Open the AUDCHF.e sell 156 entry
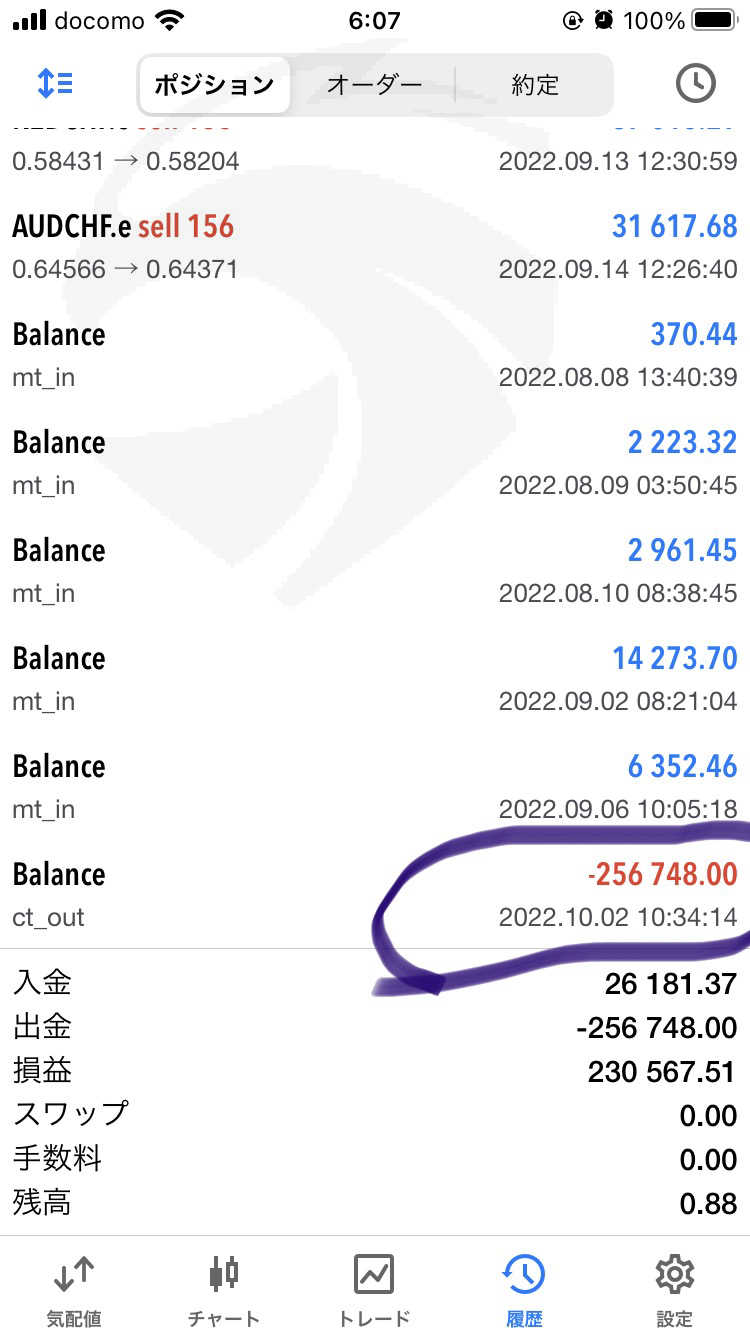750x1334 pixels. (x=375, y=246)
